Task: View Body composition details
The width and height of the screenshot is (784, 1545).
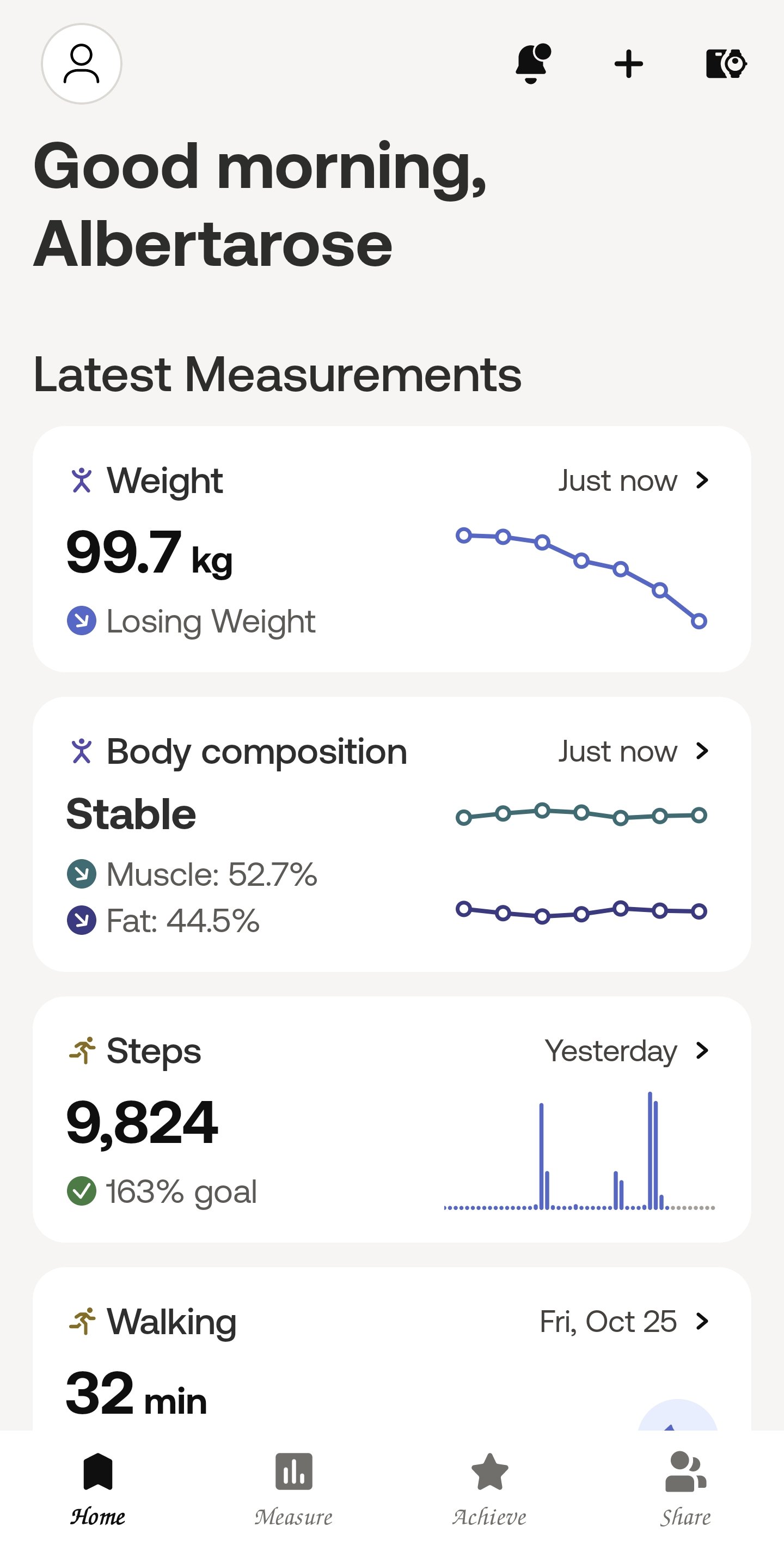Action: pos(391,834)
